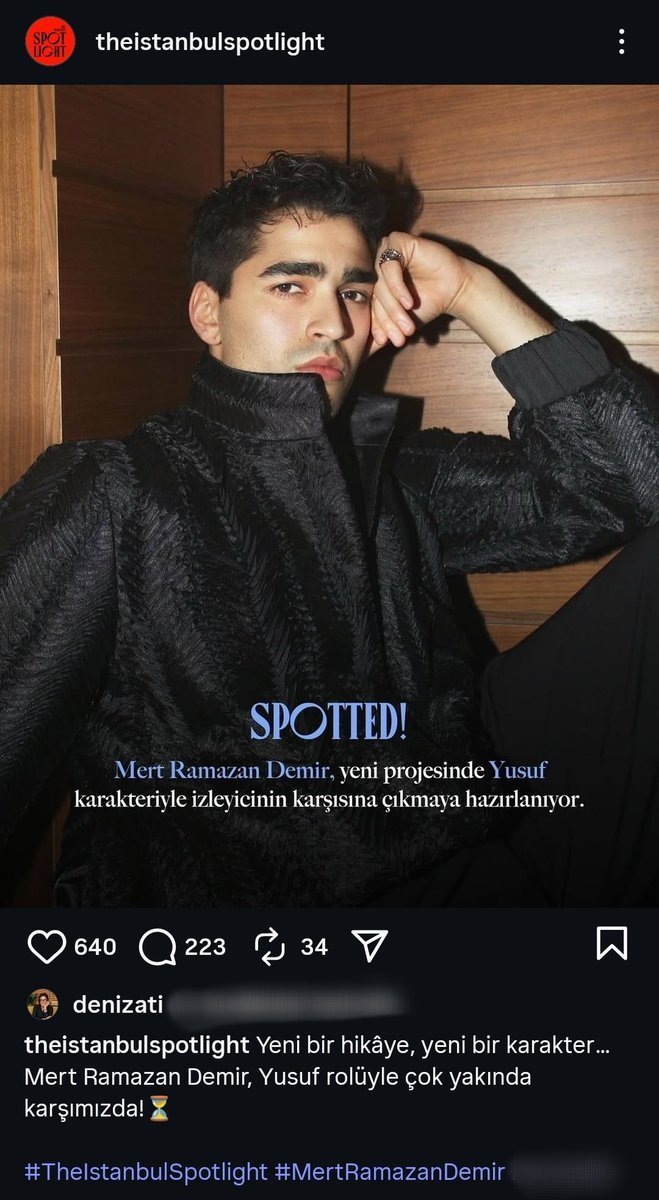Open the #TheIstanbulSpotlight hashtag
Viewport: 659px width, 1200px height.
tap(145, 1172)
